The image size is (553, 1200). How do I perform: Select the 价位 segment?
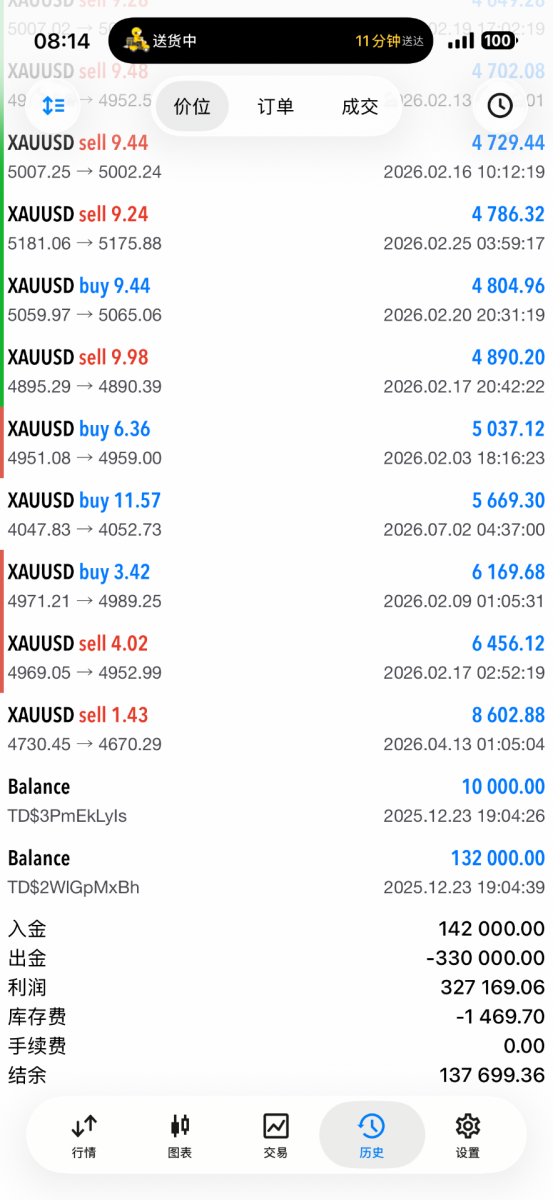pos(192,106)
